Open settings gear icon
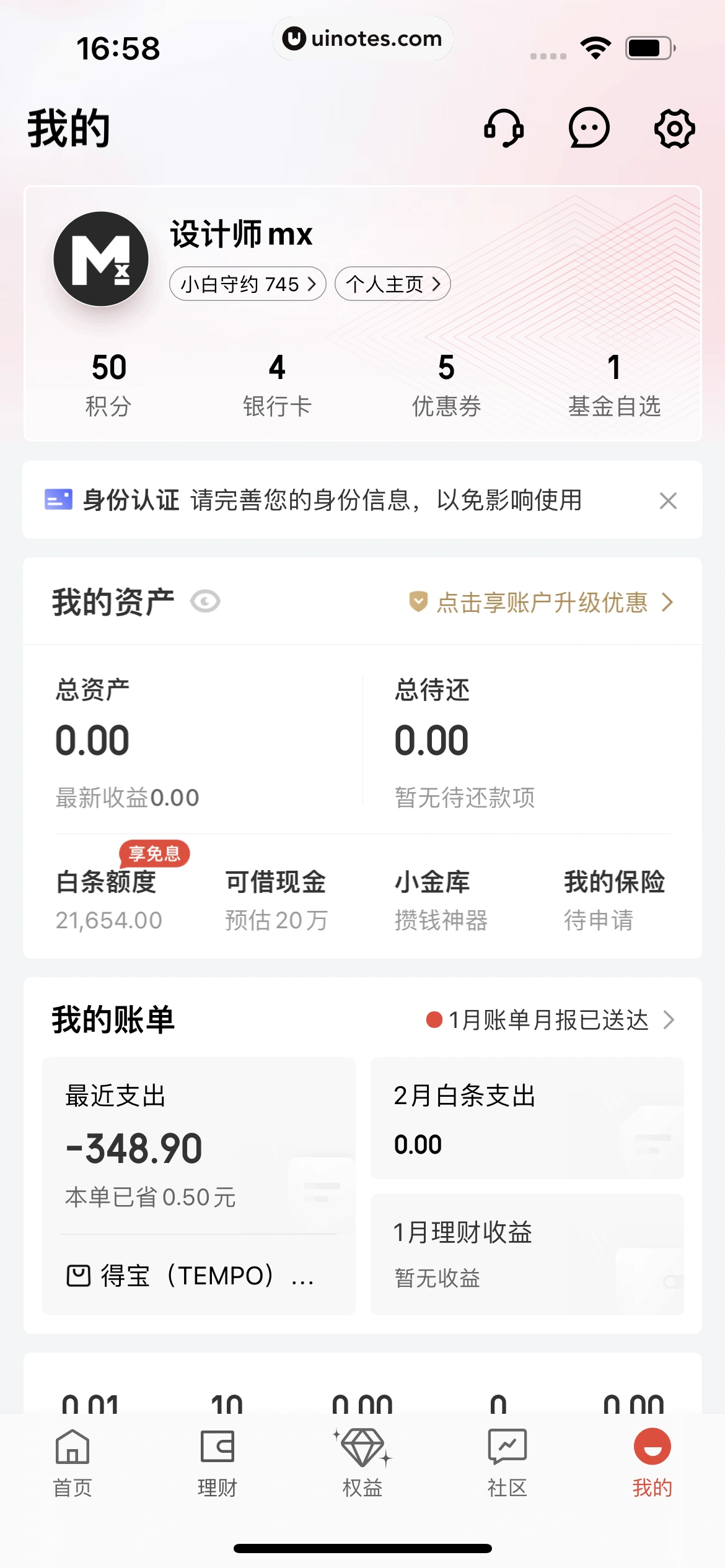Viewport: 725px width, 1568px height. 674,128
